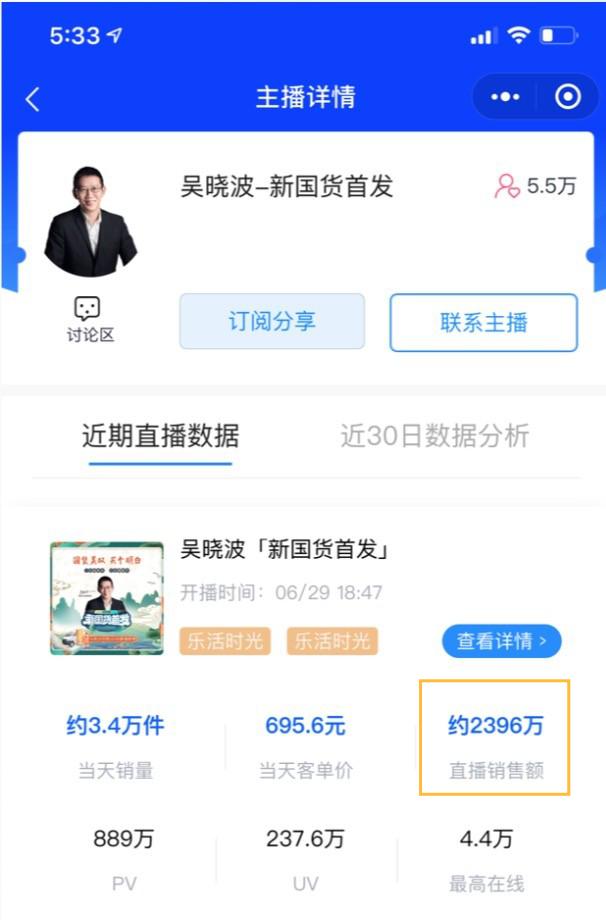Tap 吴晓波's profile avatar
606x920 pixels.
(90, 221)
